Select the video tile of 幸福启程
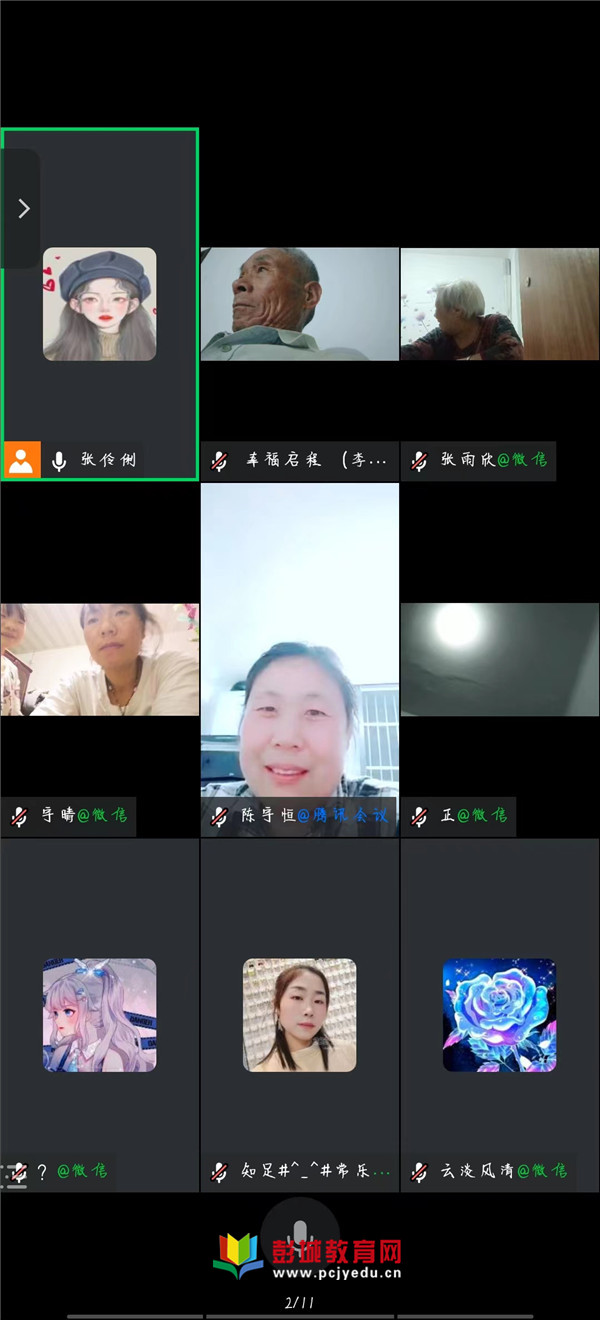 [x=300, y=304]
